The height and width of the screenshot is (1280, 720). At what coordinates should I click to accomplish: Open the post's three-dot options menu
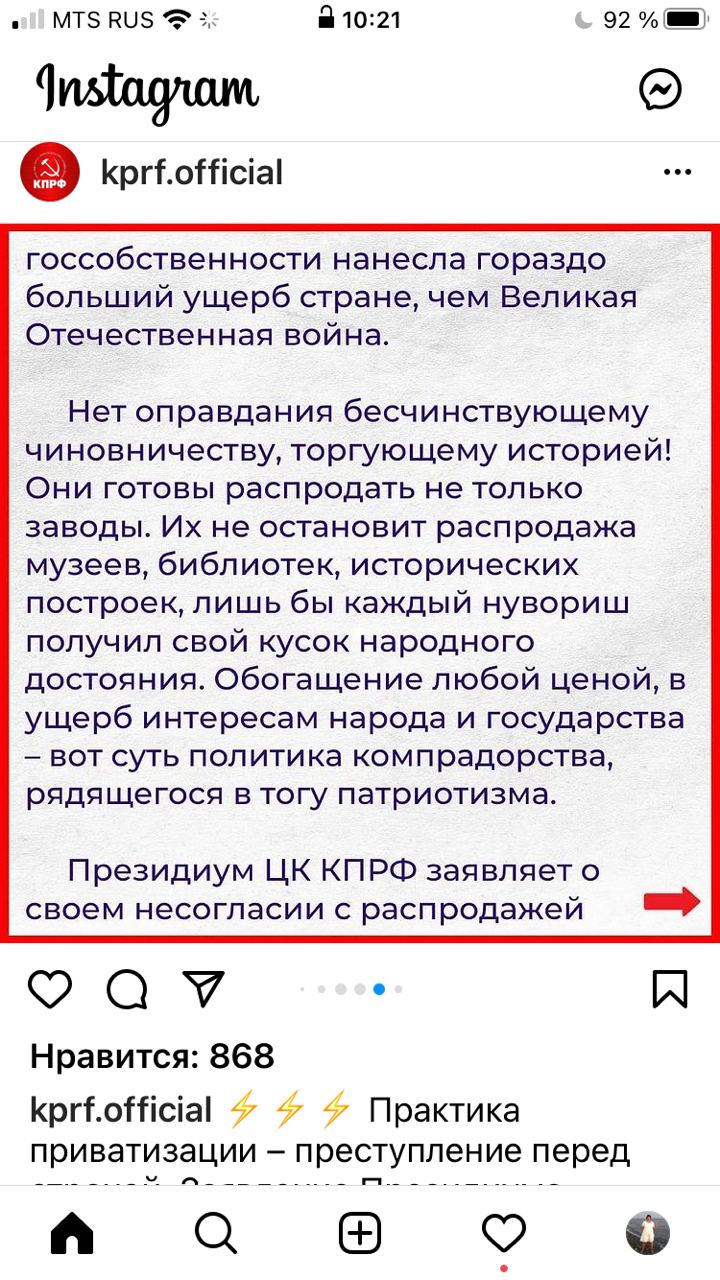(677, 173)
